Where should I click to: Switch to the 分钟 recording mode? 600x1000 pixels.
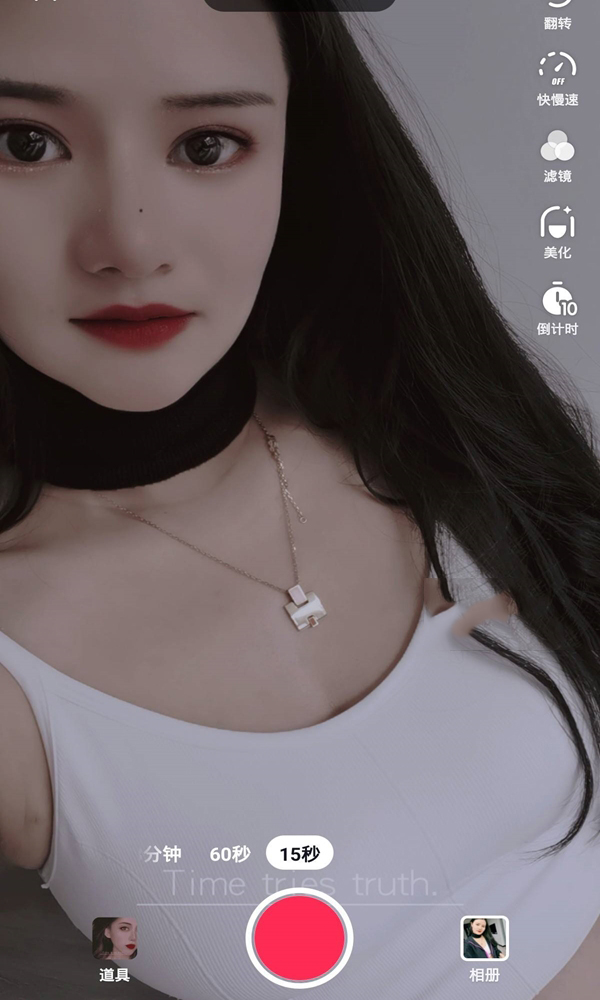(163, 853)
